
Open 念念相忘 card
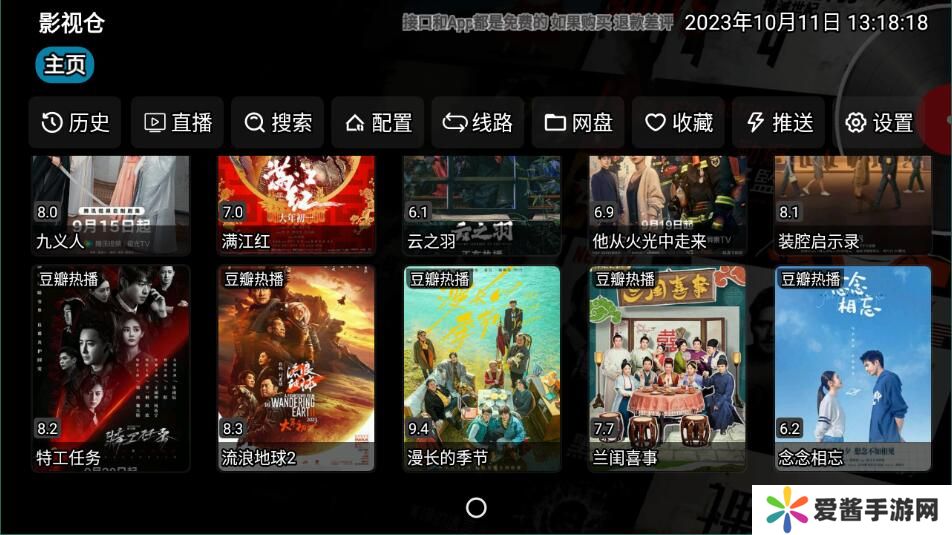tap(853, 368)
